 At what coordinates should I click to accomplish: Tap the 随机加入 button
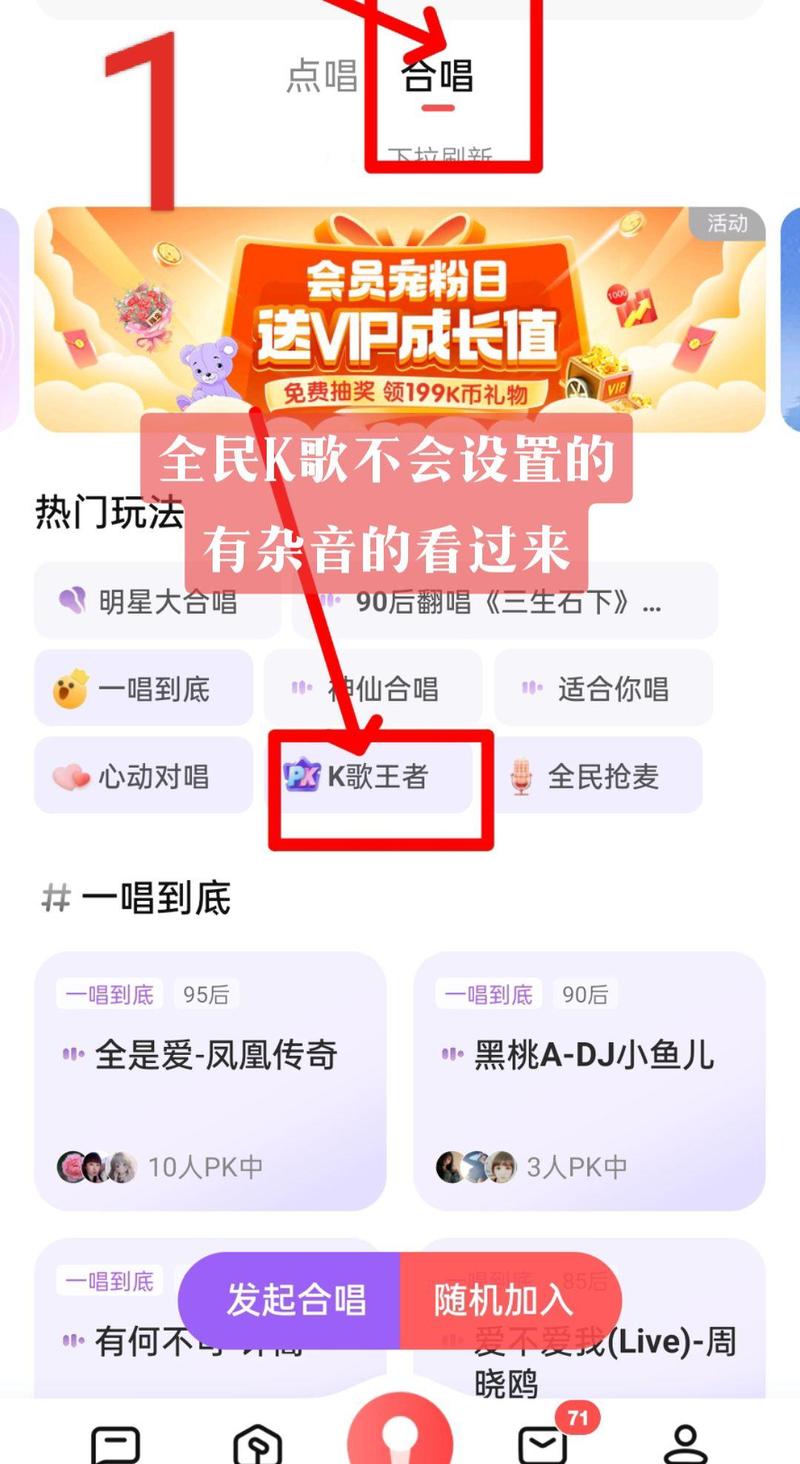click(x=507, y=1300)
